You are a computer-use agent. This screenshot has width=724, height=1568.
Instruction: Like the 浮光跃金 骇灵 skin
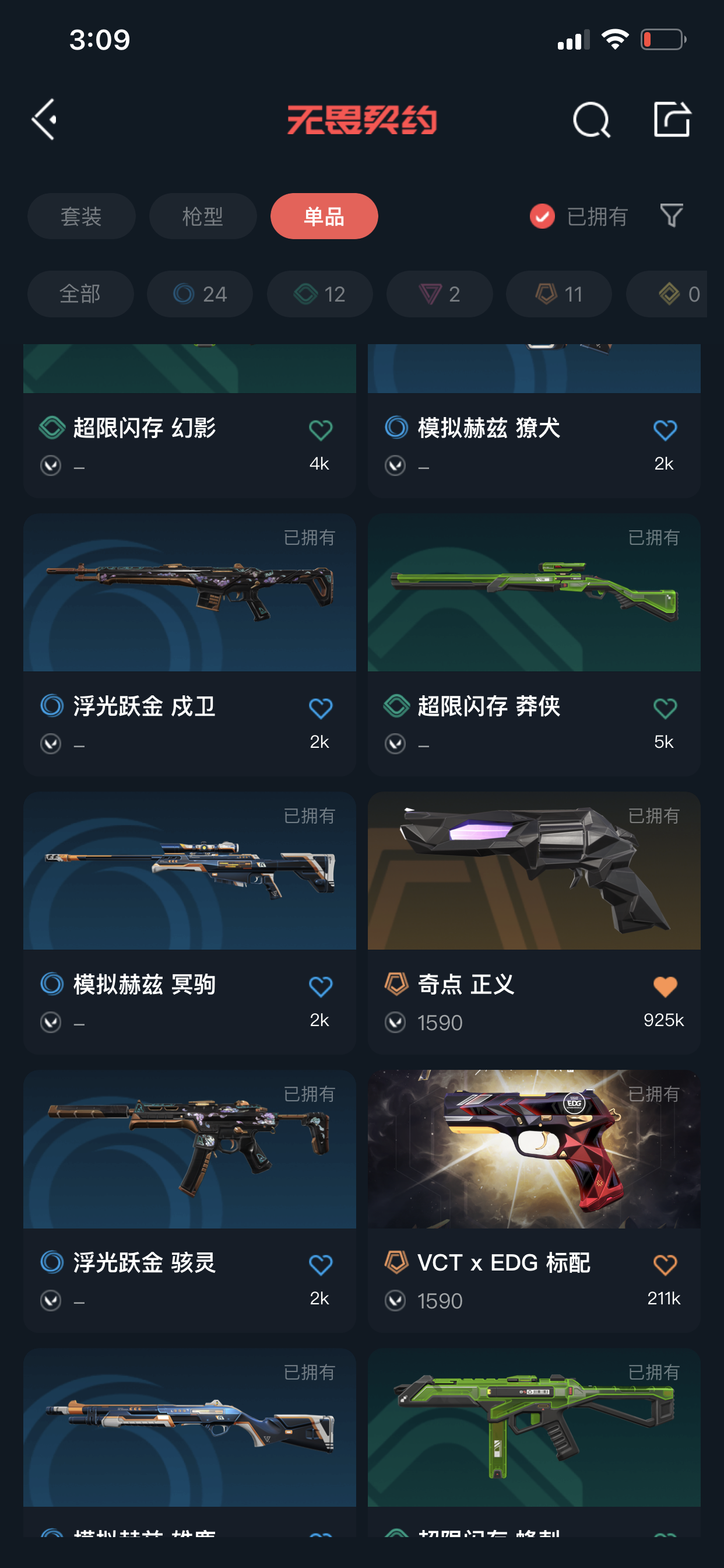[x=320, y=1265]
